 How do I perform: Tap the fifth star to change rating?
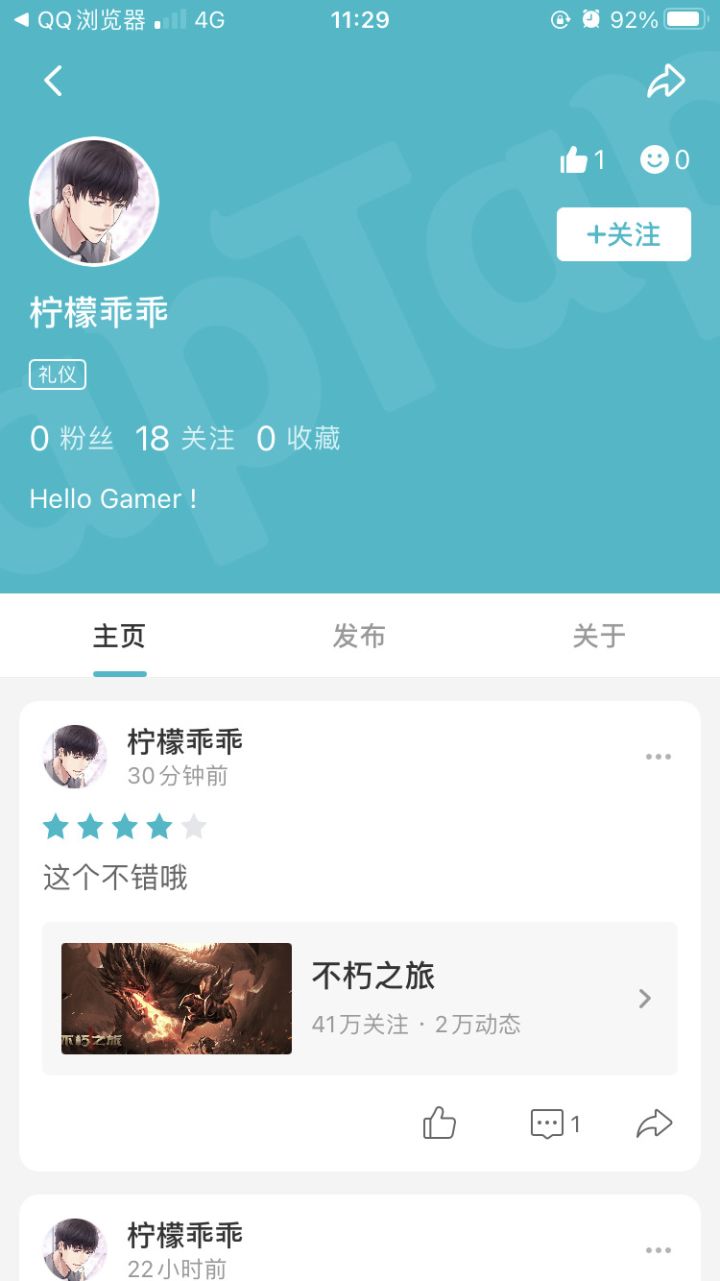pos(194,826)
